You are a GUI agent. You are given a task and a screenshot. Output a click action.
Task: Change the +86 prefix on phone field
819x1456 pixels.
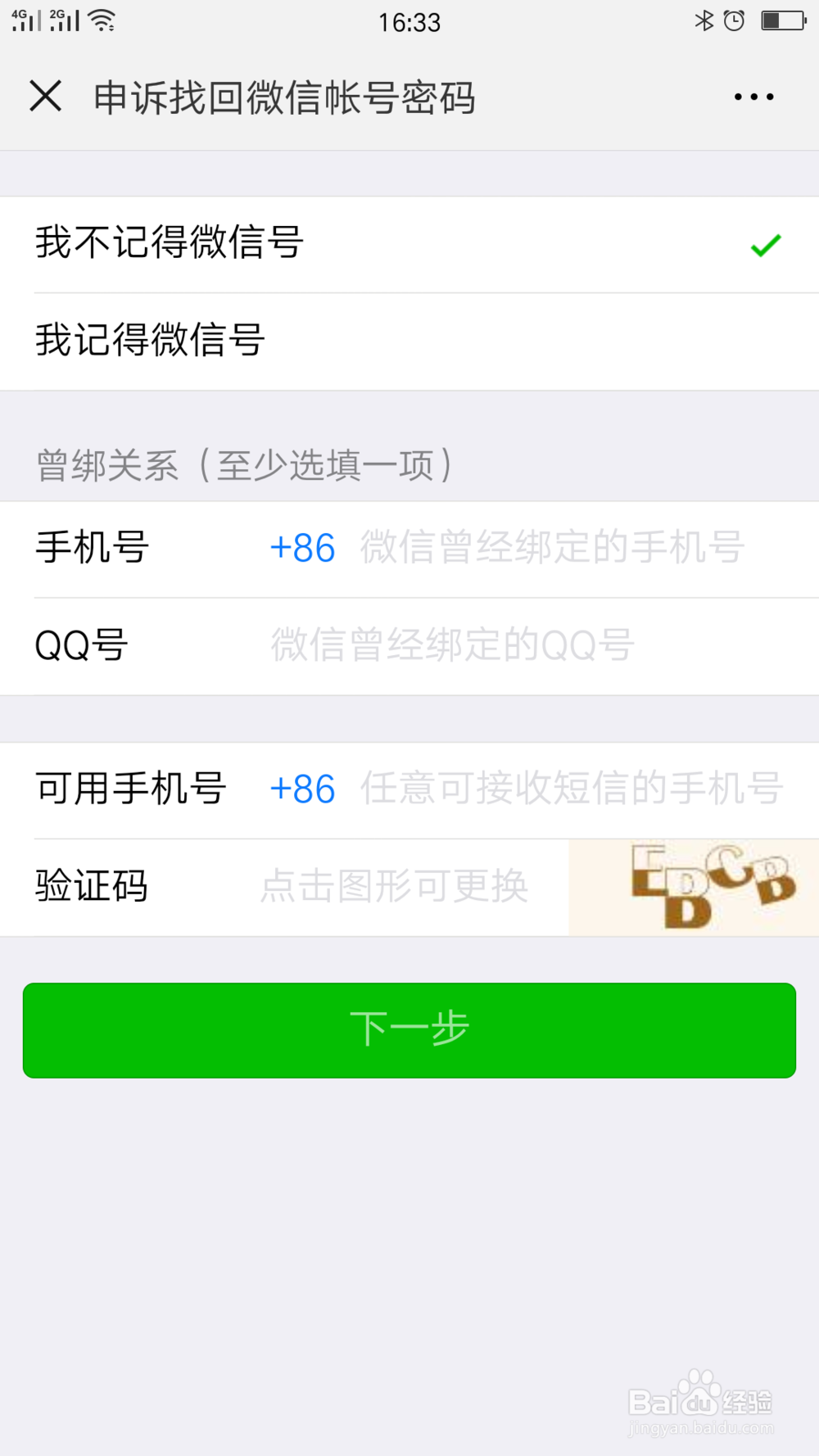pos(301,547)
